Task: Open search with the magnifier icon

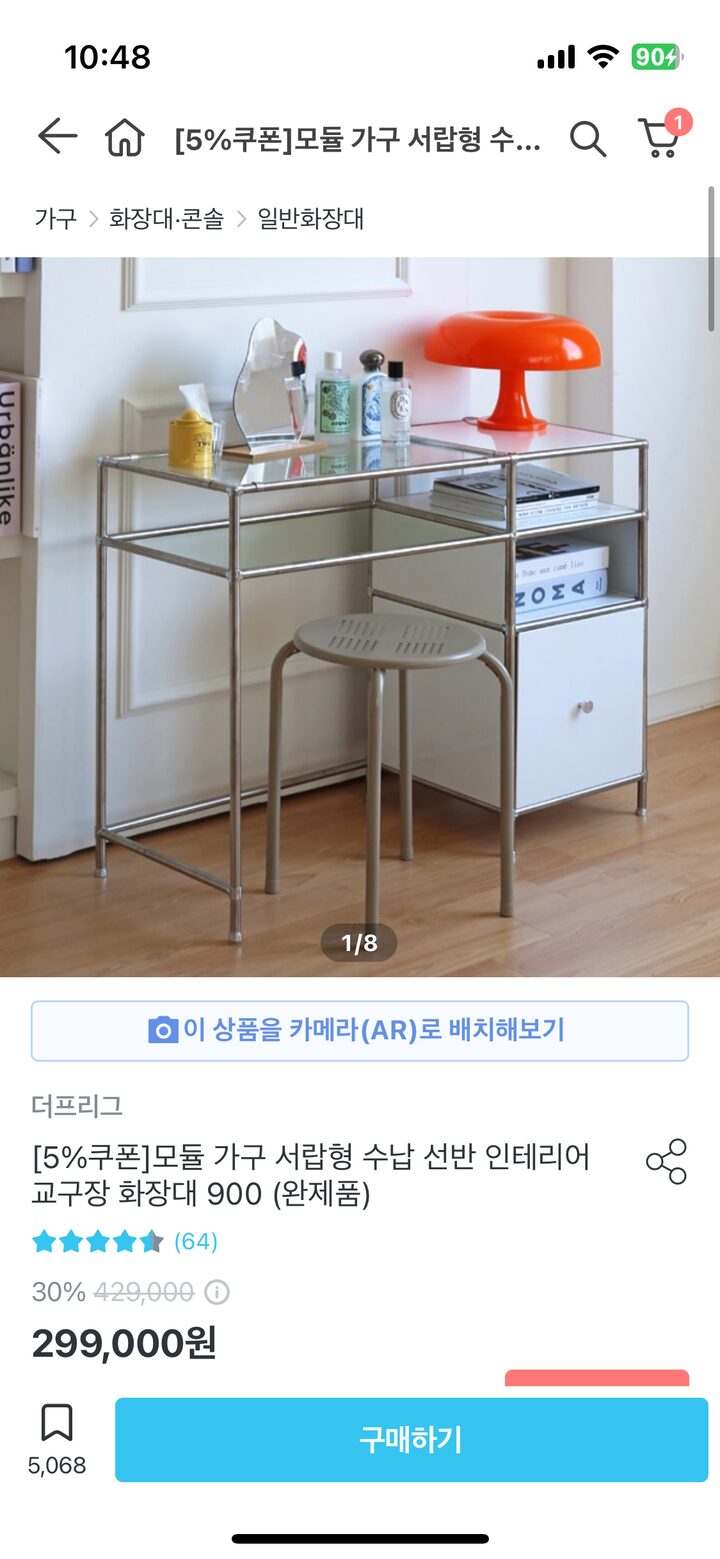Action: point(588,139)
